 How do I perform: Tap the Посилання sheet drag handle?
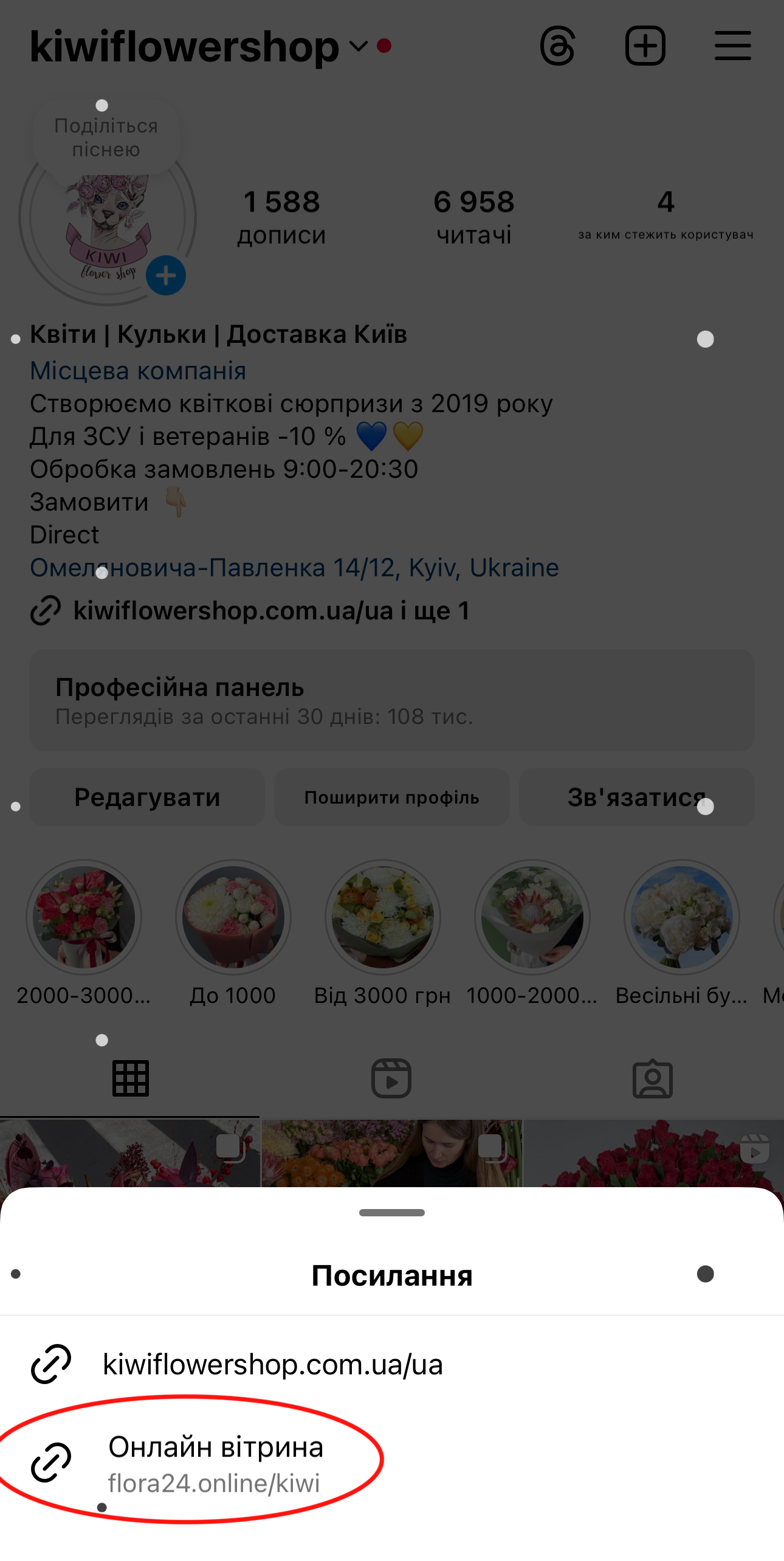(x=392, y=1213)
